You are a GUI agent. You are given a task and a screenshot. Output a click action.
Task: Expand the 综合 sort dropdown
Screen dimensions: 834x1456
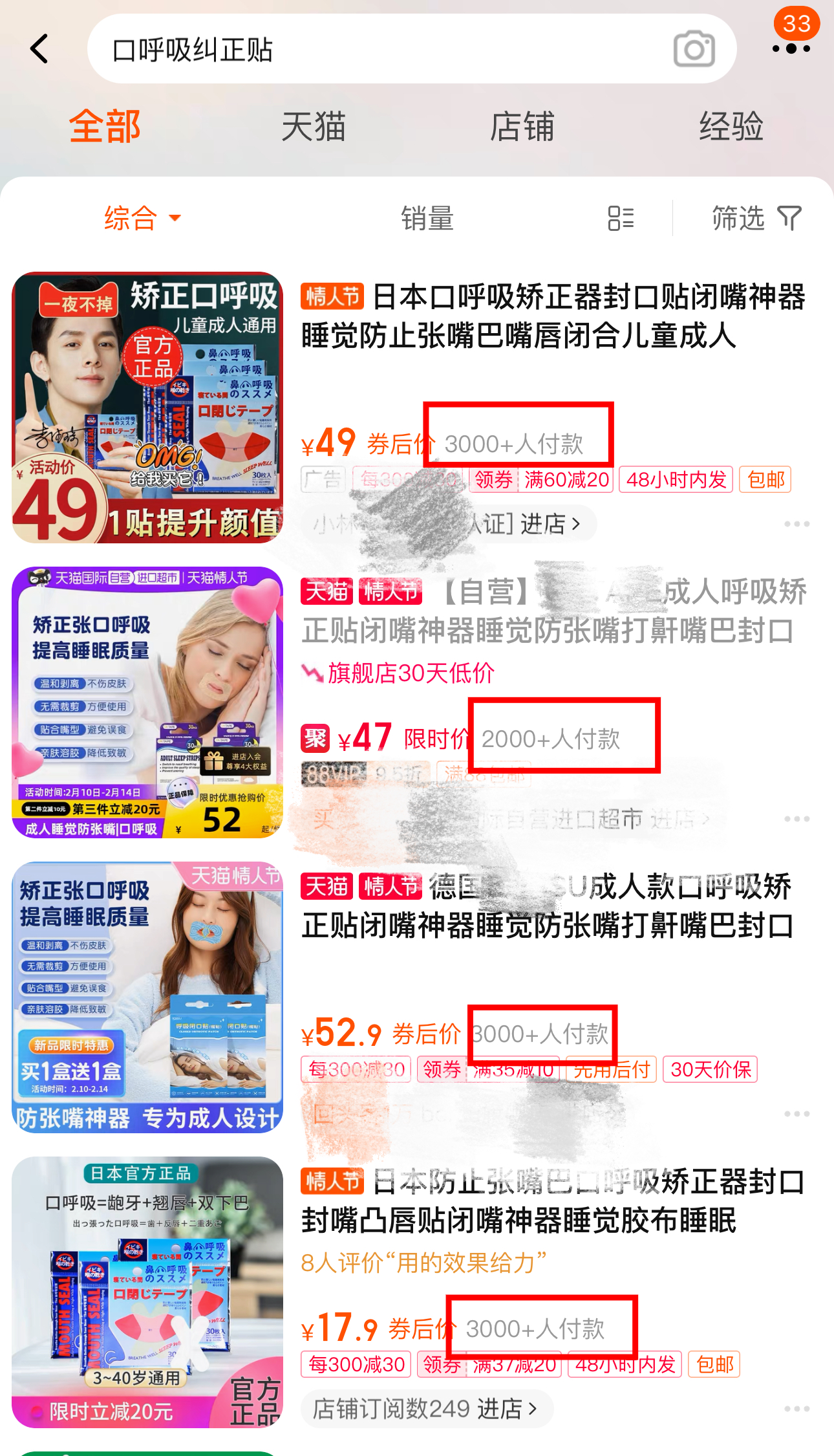pyautogui.click(x=142, y=218)
